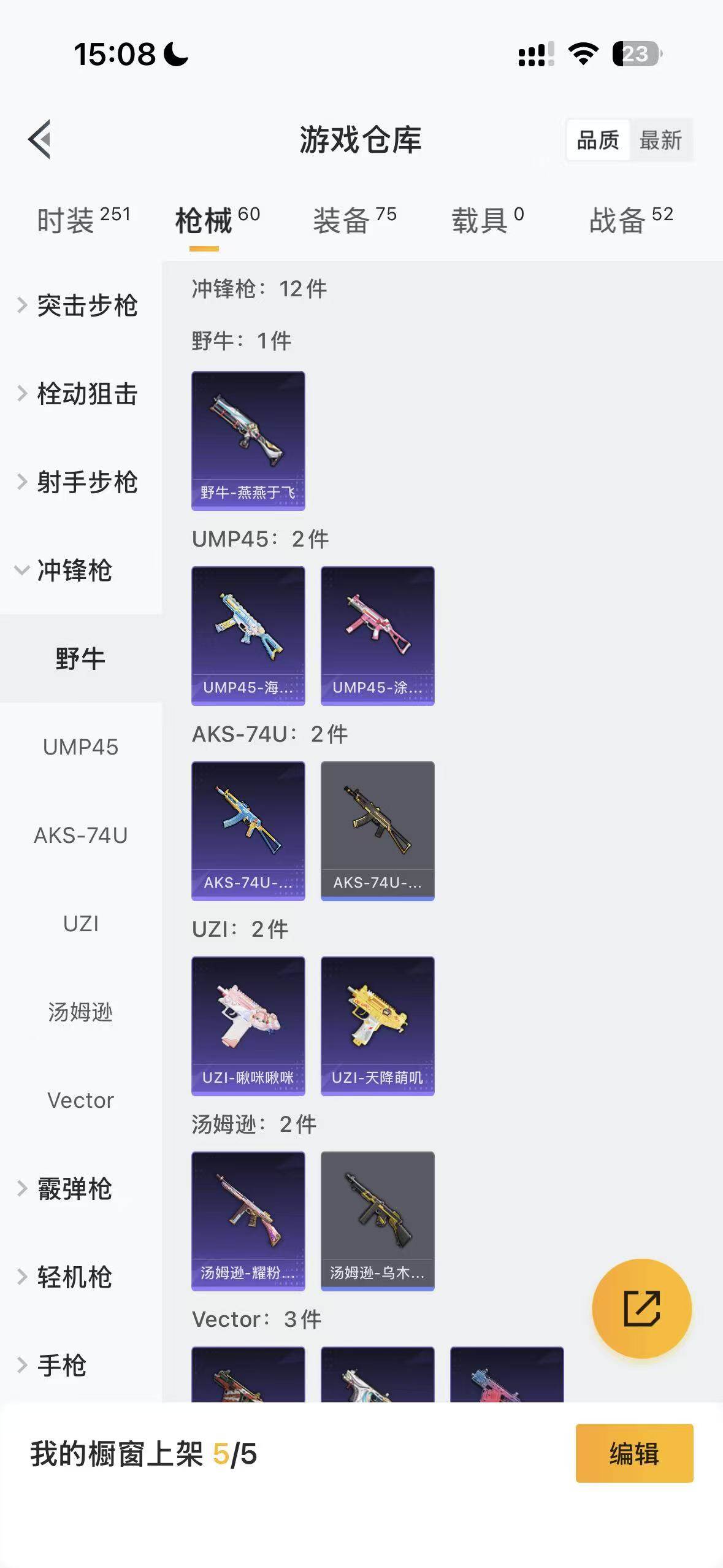
Task: Select 汤姆逊 in the sidebar
Action: [80, 1012]
